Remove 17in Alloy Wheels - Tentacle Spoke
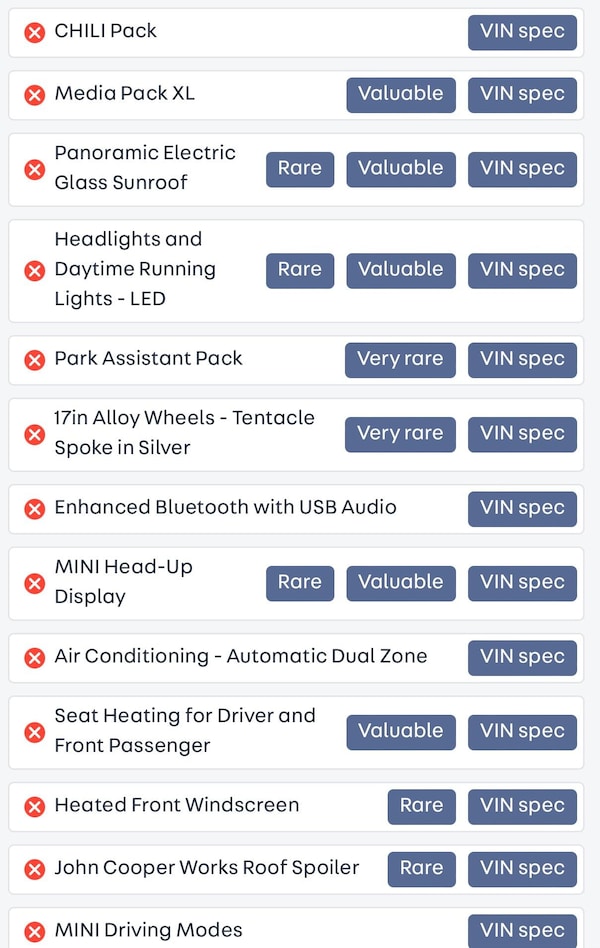The height and width of the screenshot is (948, 600). coord(35,434)
